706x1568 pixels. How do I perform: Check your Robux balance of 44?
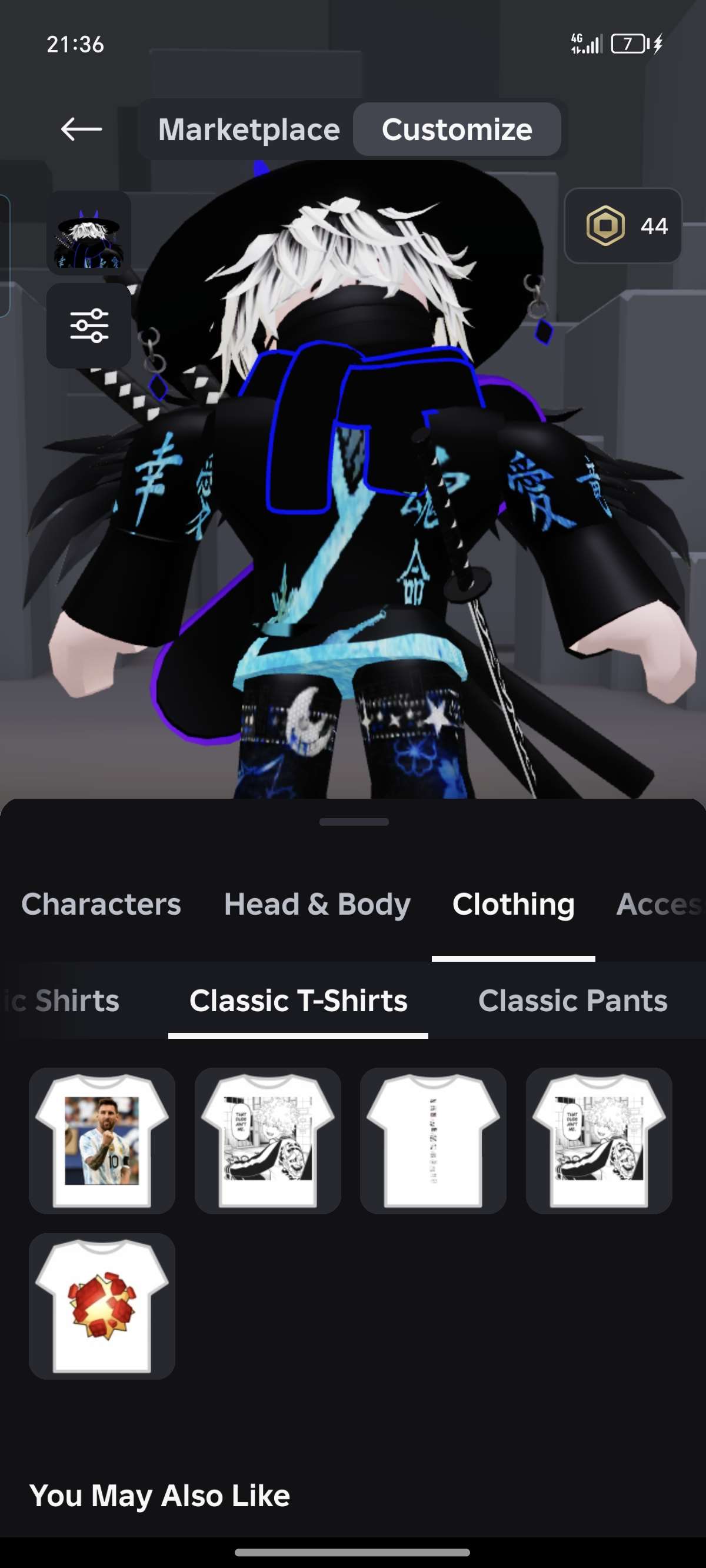(654, 227)
